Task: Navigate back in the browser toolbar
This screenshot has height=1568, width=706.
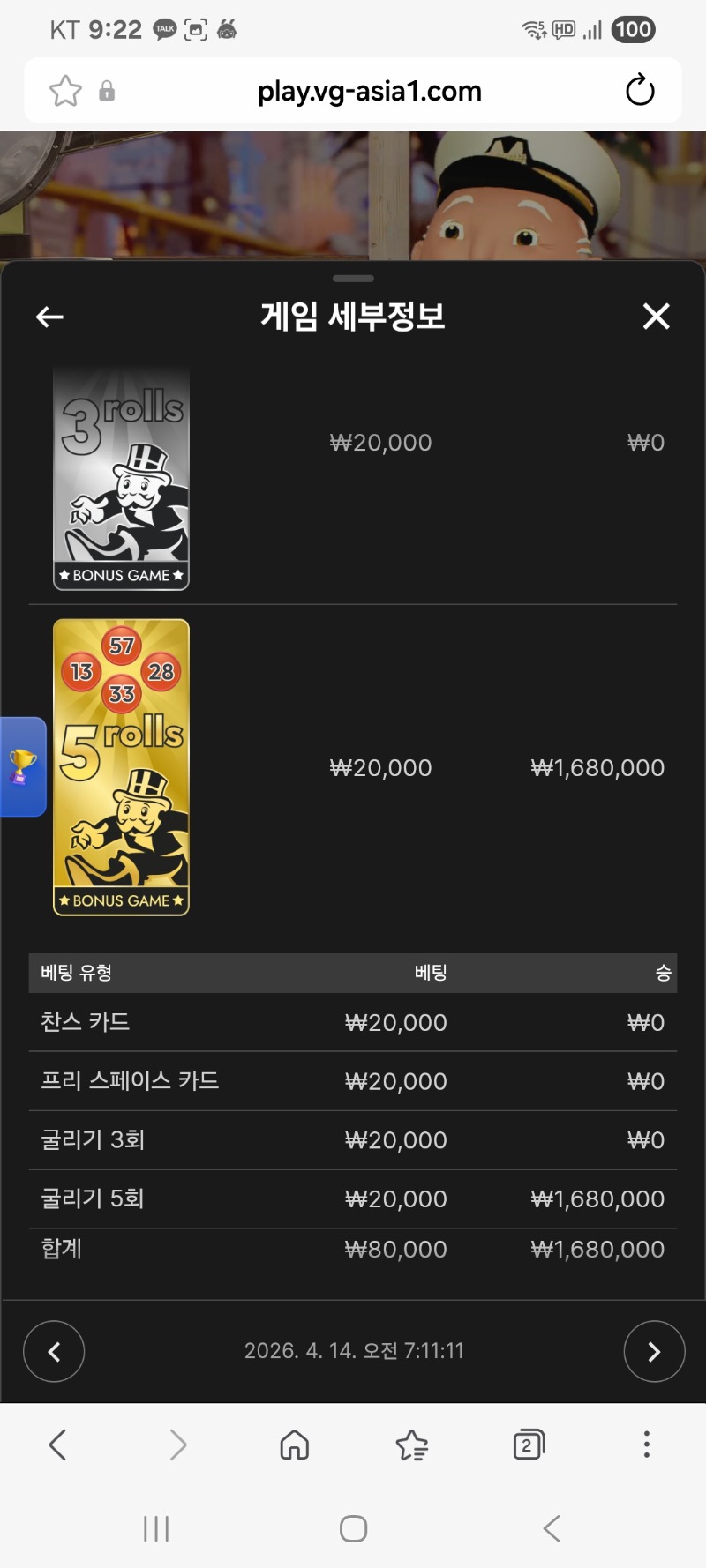Action: (x=58, y=1445)
